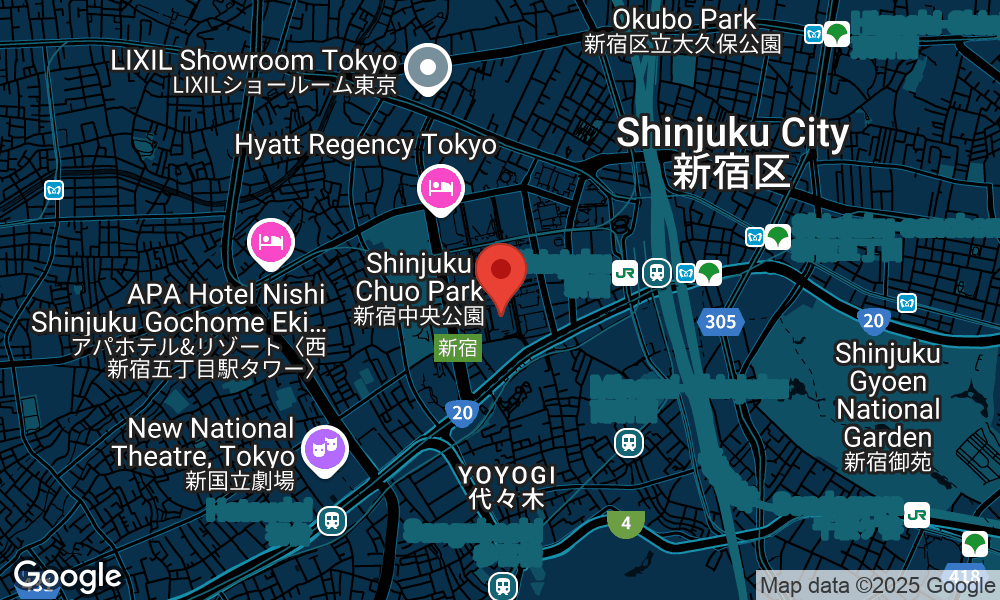The image size is (1000, 600).
Task: Select the APA Hotel Nishi Shinjuku pin
Action: [272, 241]
